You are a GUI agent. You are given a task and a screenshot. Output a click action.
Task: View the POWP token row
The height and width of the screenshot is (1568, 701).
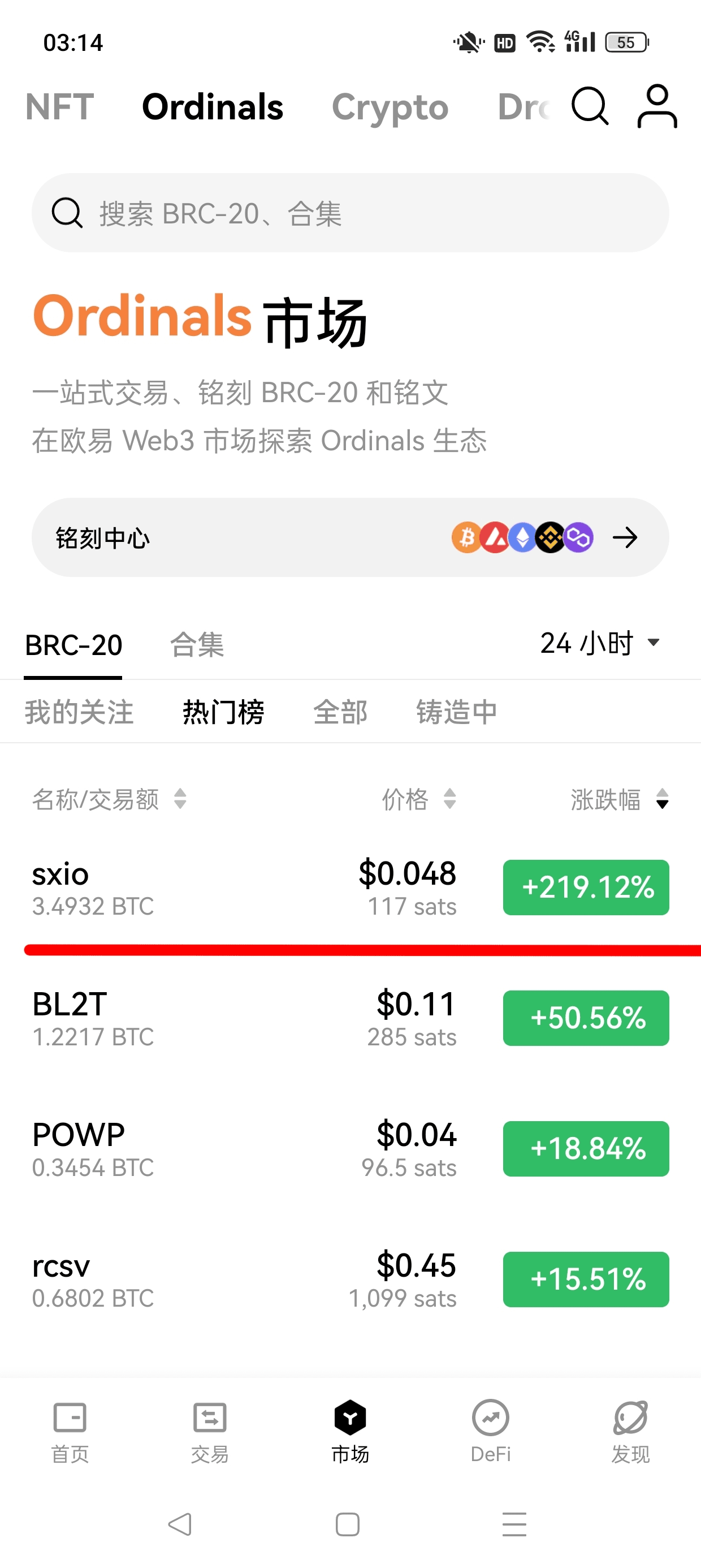(x=244, y=1149)
